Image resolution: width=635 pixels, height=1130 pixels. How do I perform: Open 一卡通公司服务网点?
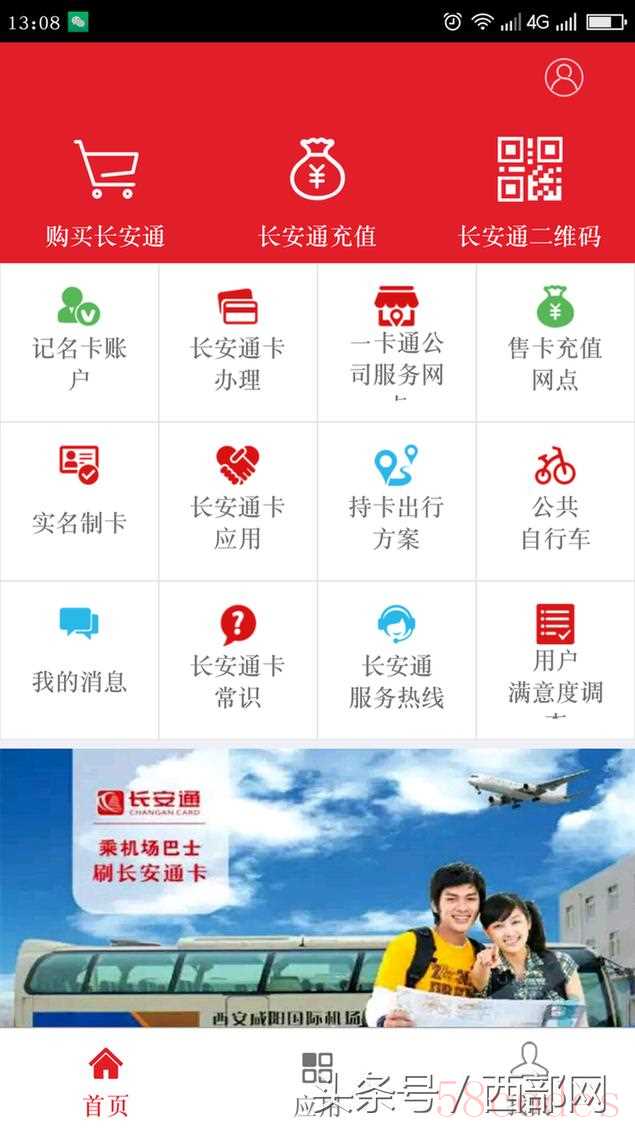396,341
